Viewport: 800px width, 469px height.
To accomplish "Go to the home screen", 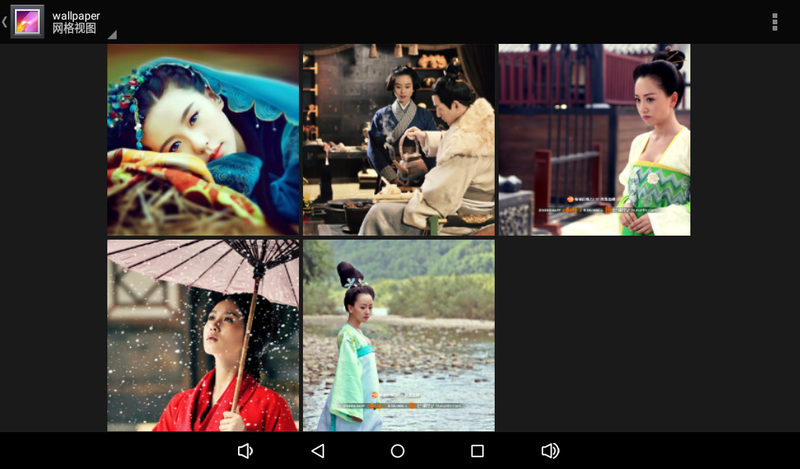I will [398, 451].
